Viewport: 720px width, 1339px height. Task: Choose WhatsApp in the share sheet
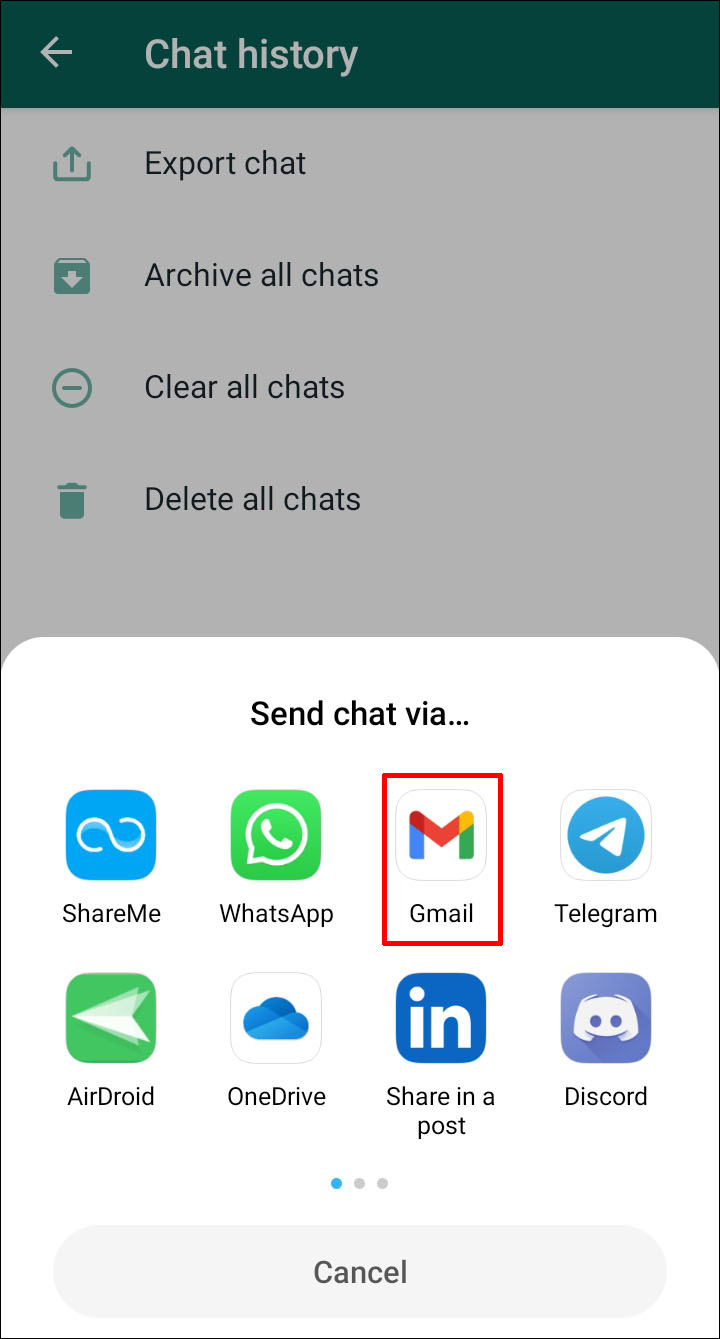pos(276,836)
